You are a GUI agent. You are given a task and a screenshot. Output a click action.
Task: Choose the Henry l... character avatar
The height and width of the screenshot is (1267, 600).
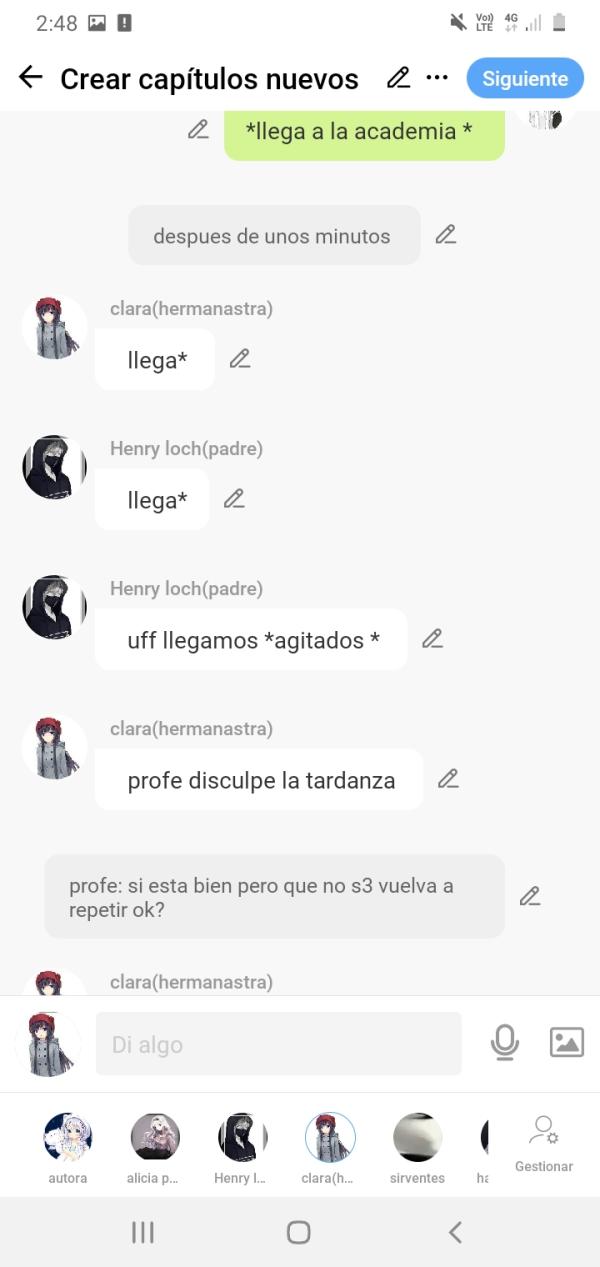pyautogui.click(x=242, y=1138)
